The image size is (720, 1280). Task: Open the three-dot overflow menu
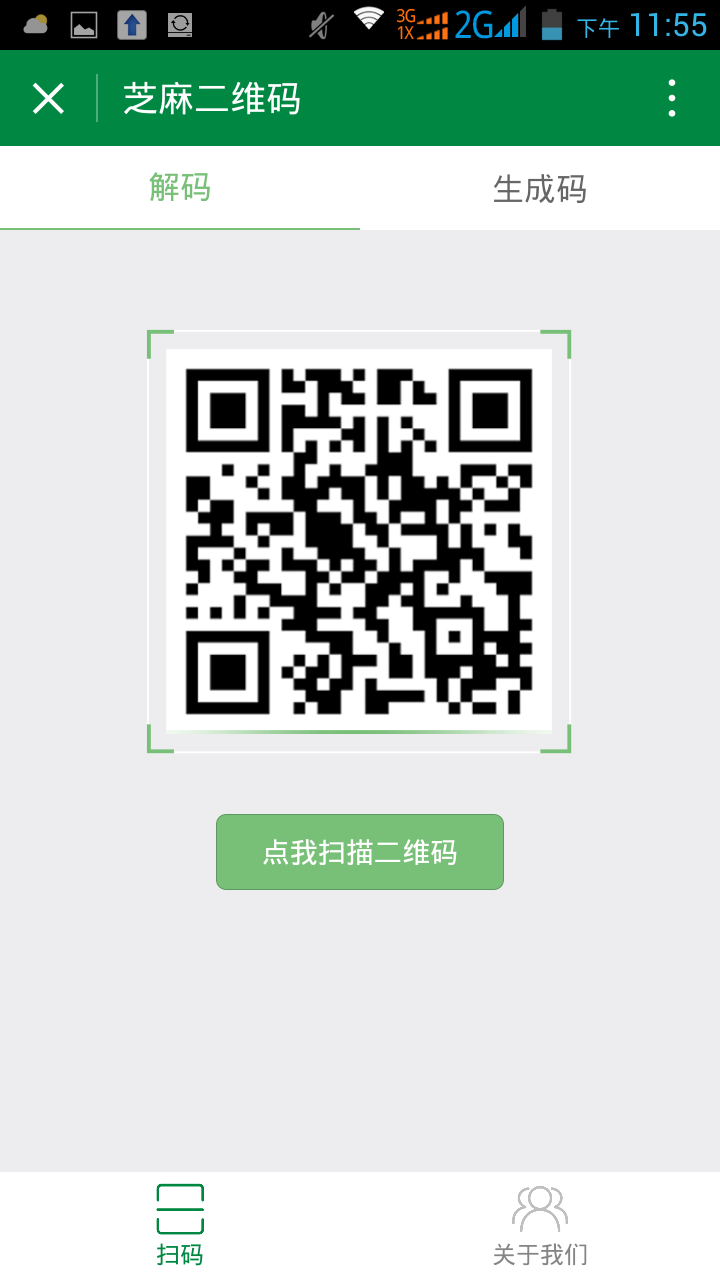(x=672, y=98)
